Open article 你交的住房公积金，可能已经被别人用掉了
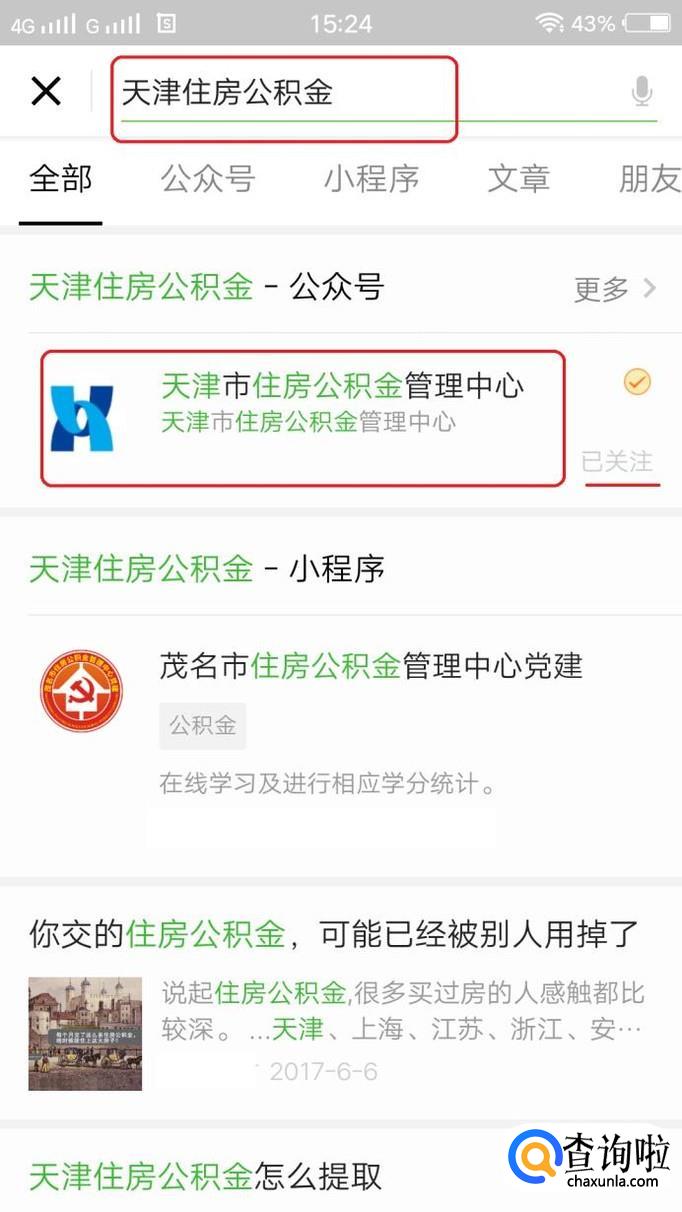Screen dimensions: 682x1212 coord(334,935)
